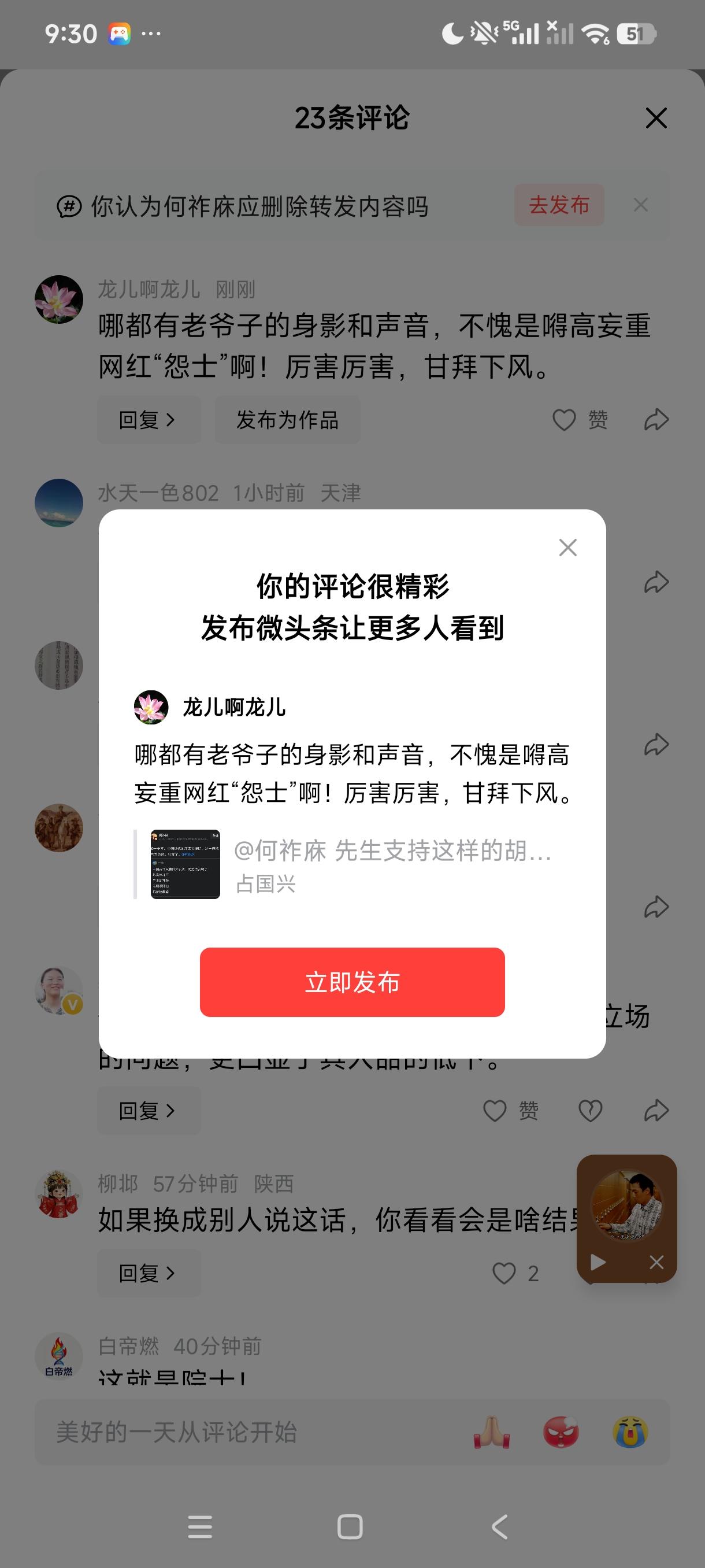Image resolution: width=705 pixels, height=1568 pixels.
Task: Like 龙儿啊龙儿's comment with the heart
Action: tap(563, 419)
